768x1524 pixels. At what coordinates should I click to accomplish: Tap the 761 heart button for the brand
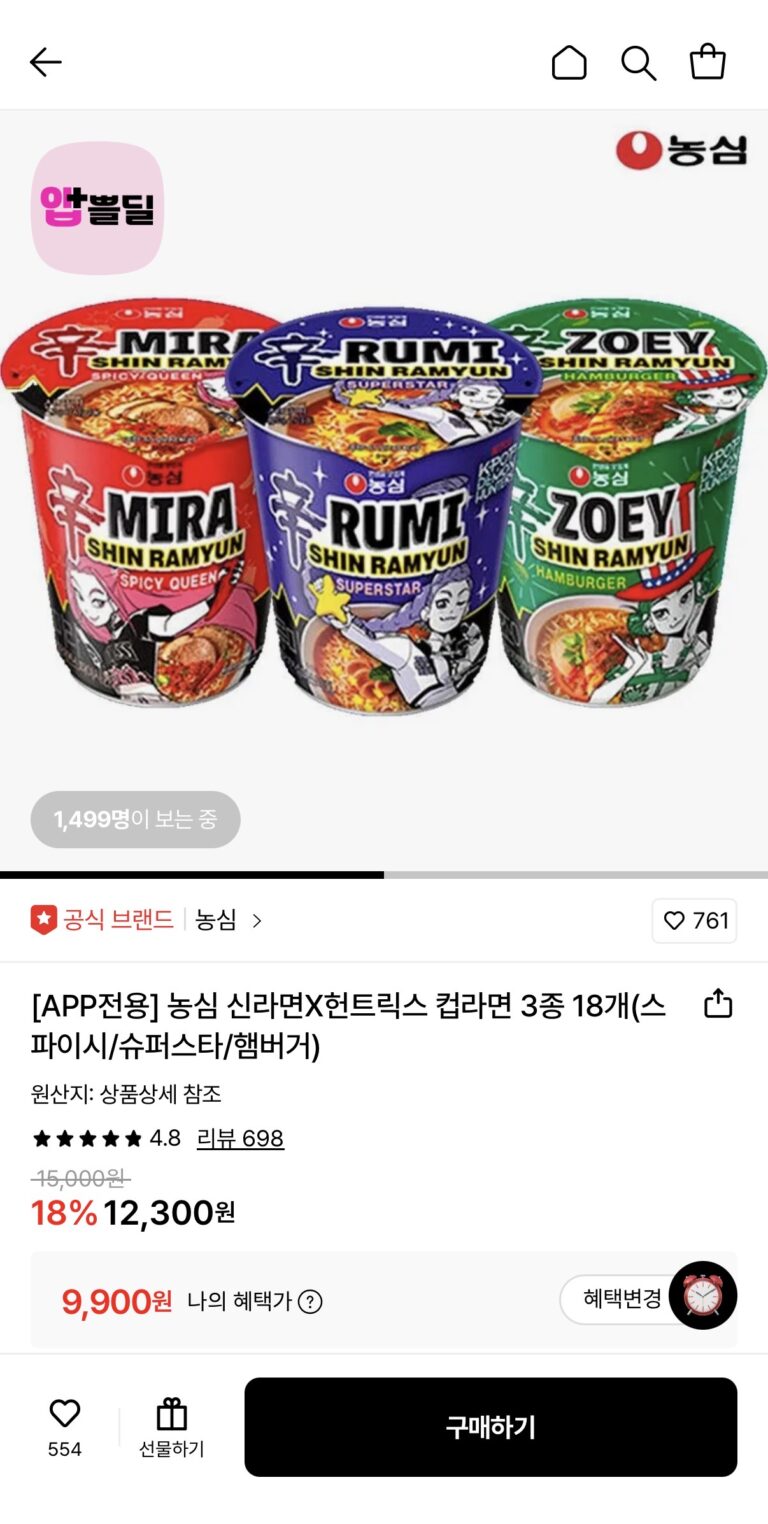click(694, 921)
